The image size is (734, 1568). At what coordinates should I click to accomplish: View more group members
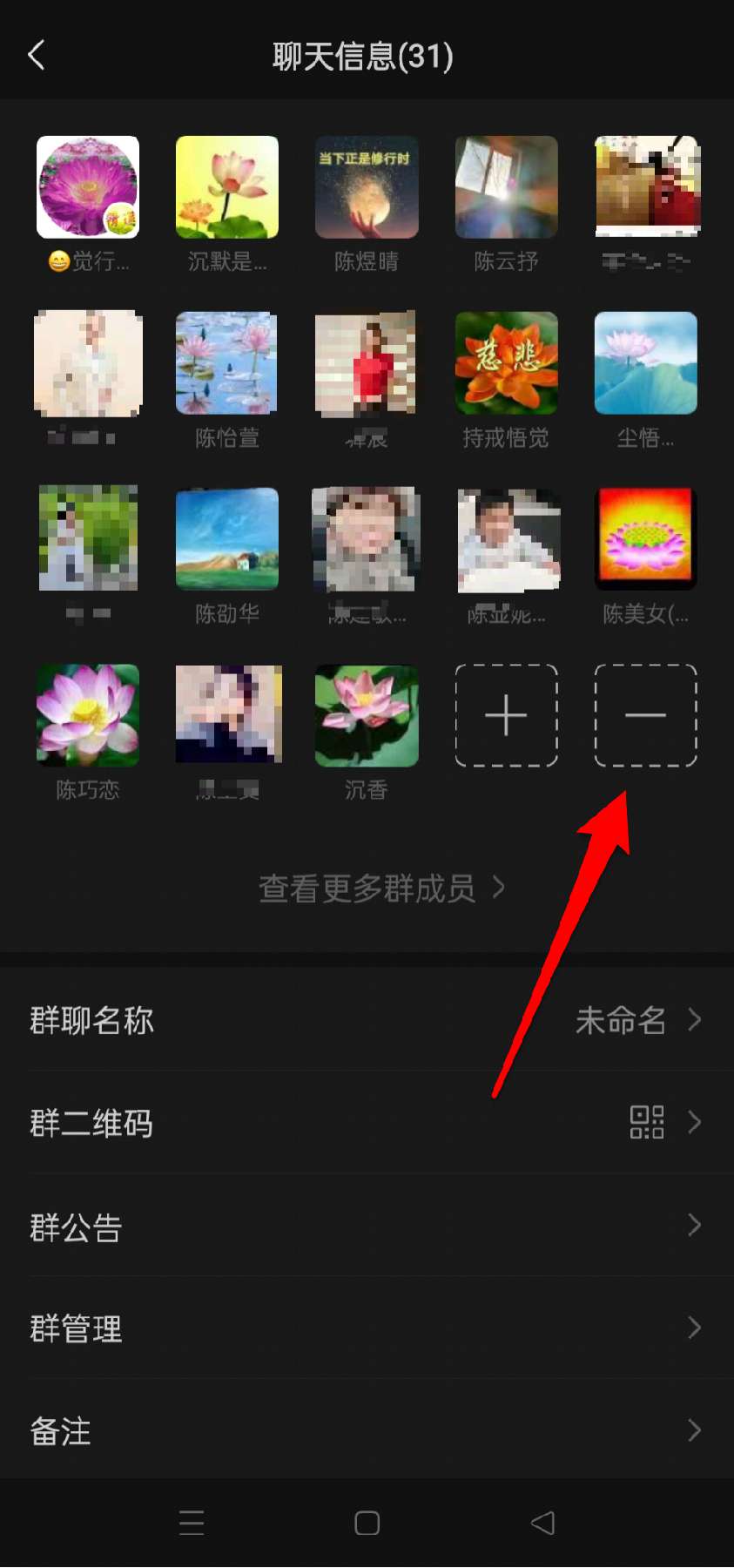(x=381, y=889)
